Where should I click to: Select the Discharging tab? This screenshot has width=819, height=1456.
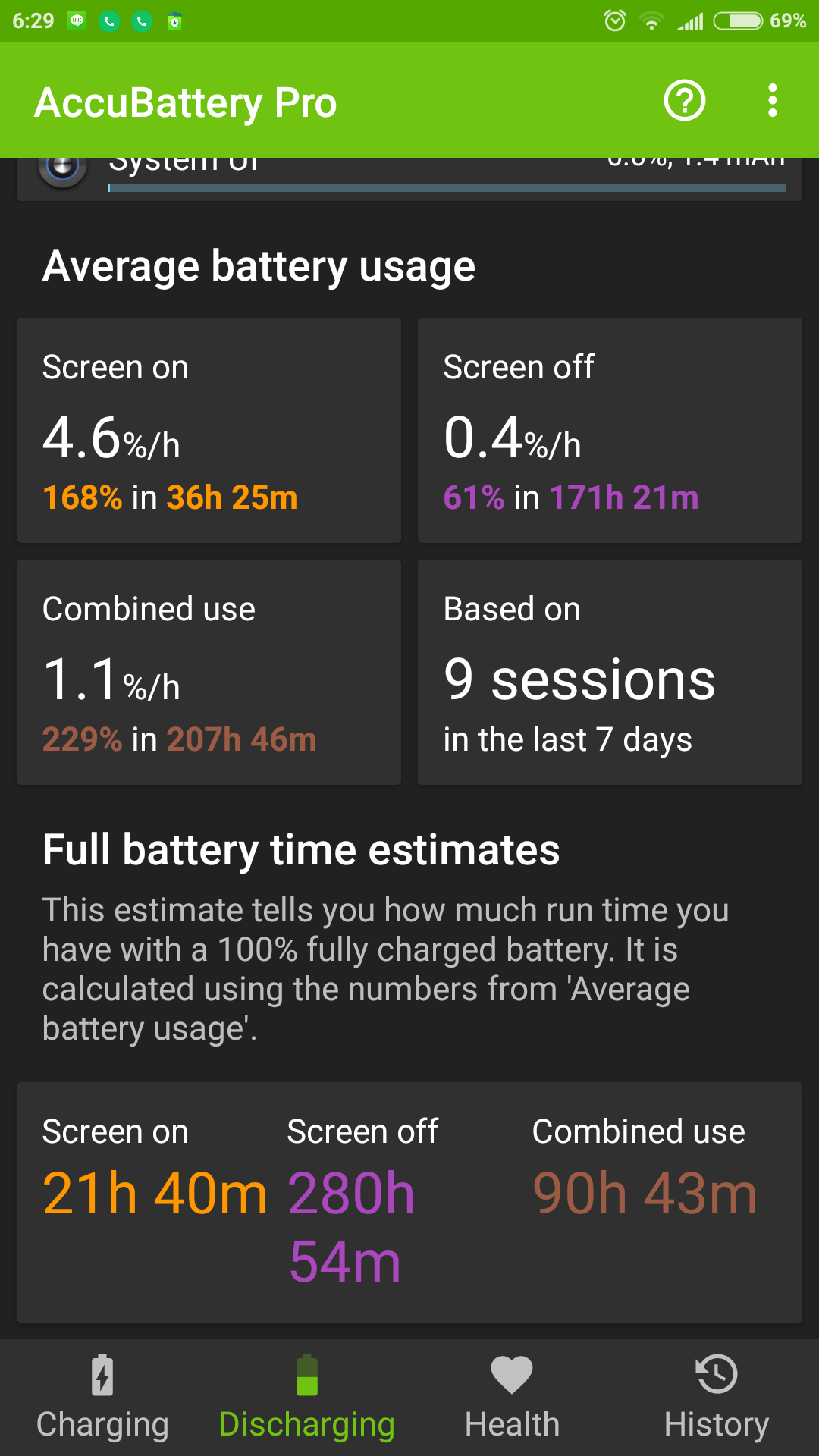[307, 1397]
